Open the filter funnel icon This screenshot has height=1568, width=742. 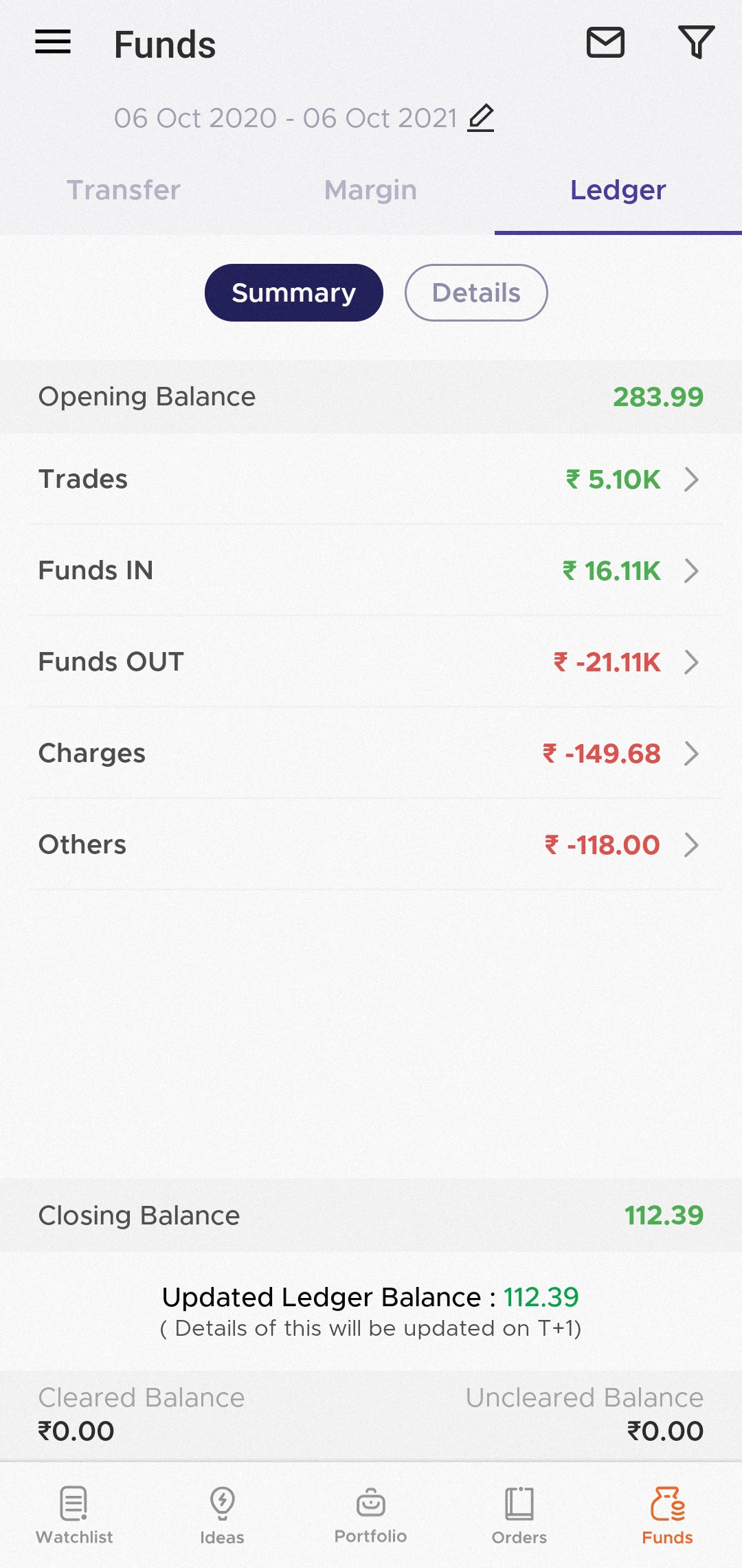pos(696,43)
